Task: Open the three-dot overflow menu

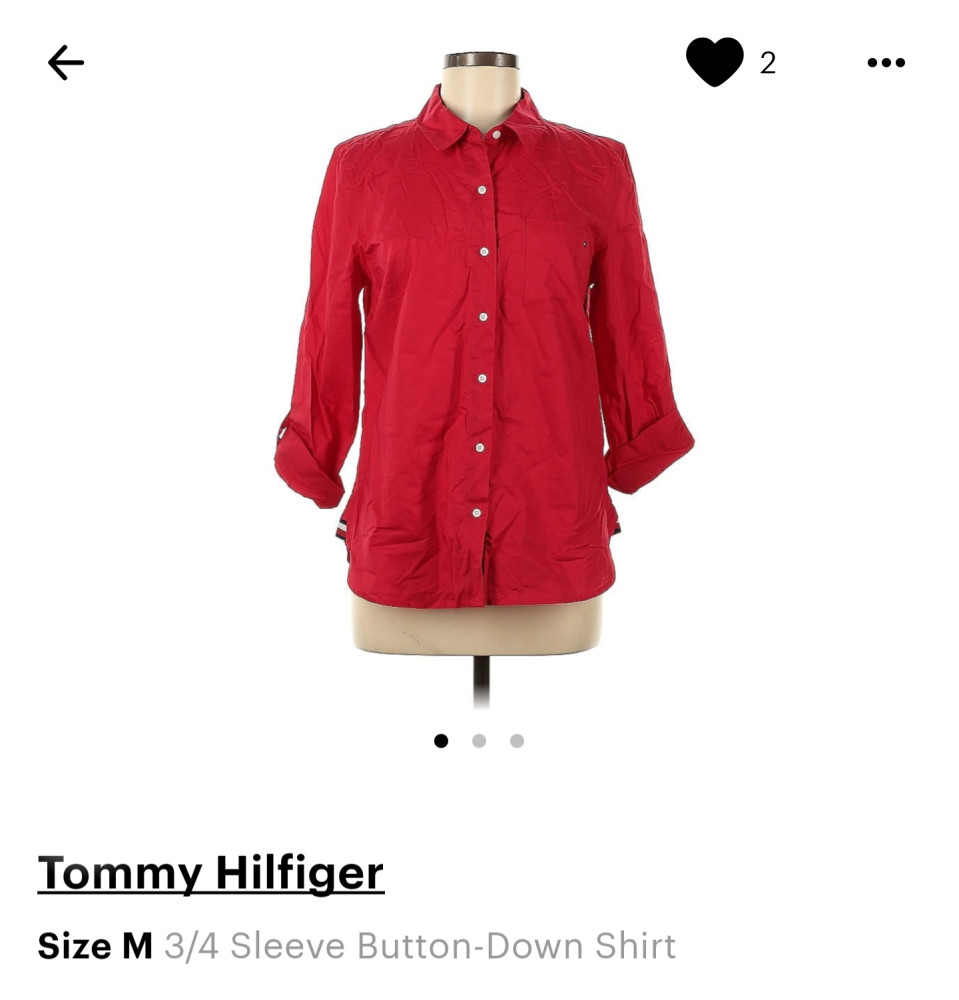Action: (x=885, y=63)
